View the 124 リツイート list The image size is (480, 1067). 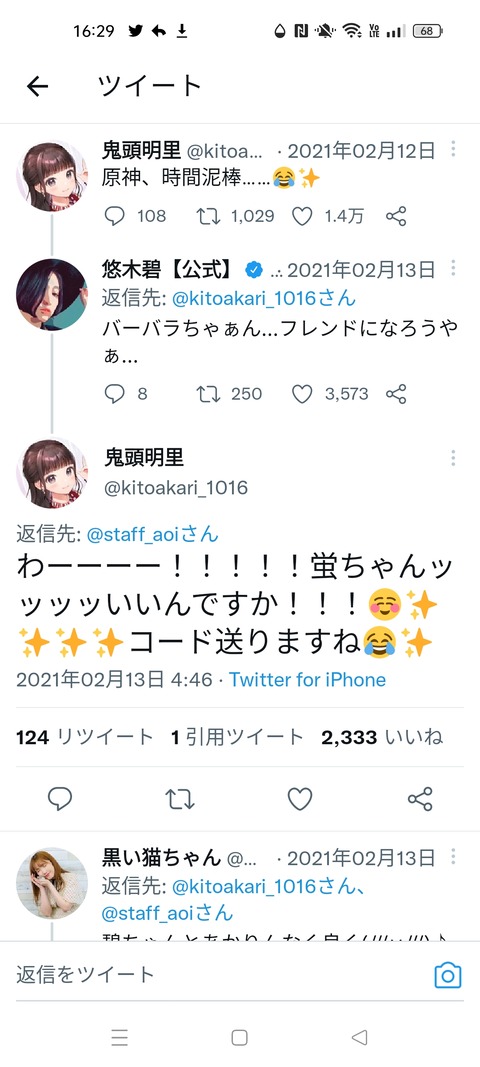[x=85, y=737]
